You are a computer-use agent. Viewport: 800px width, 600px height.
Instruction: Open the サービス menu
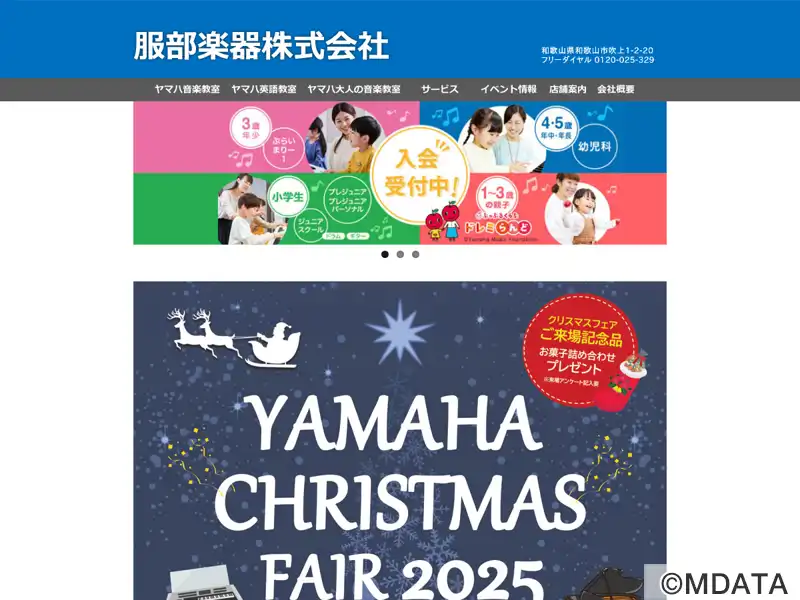pos(440,89)
